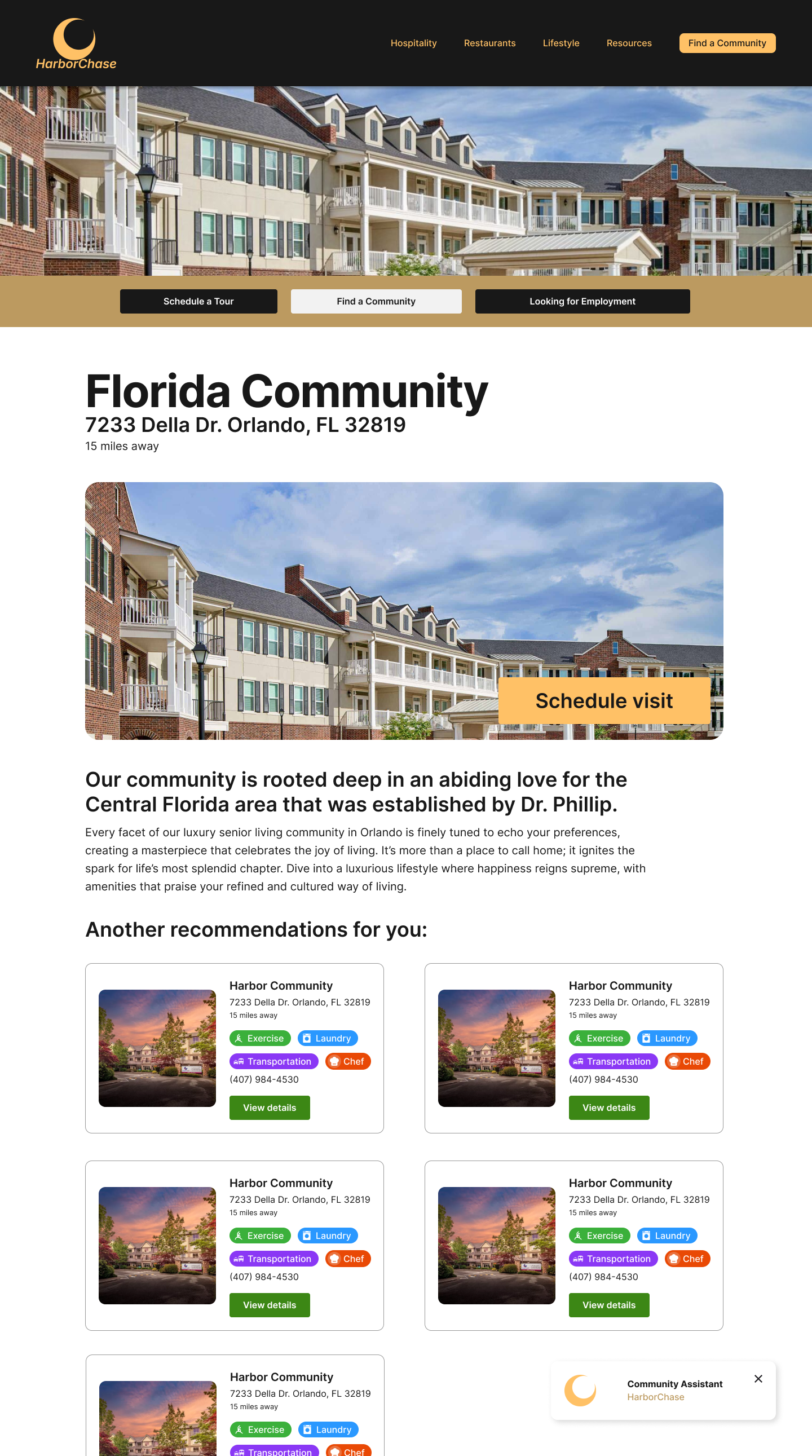The height and width of the screenshot is (1456, 812).
Task: Tap the HarborChase logo to go home
Action: [76, 45]
